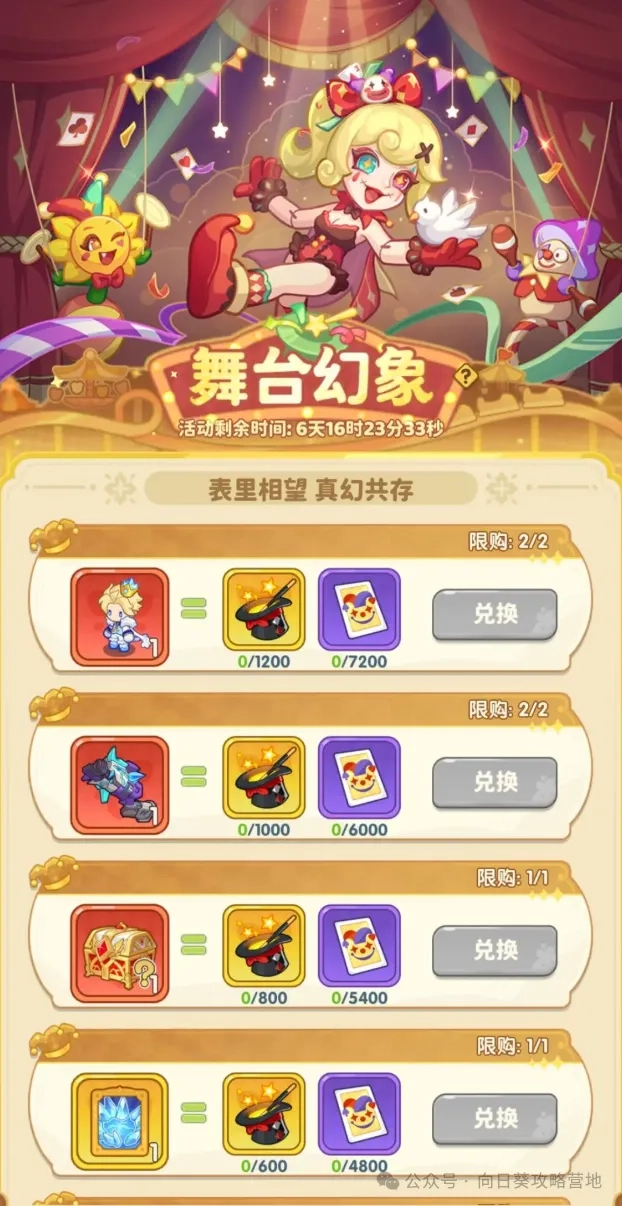Open the help question mark beside 舞台幻象
The height and width of the screenshot is (1206, 622).
coord(465,376)
